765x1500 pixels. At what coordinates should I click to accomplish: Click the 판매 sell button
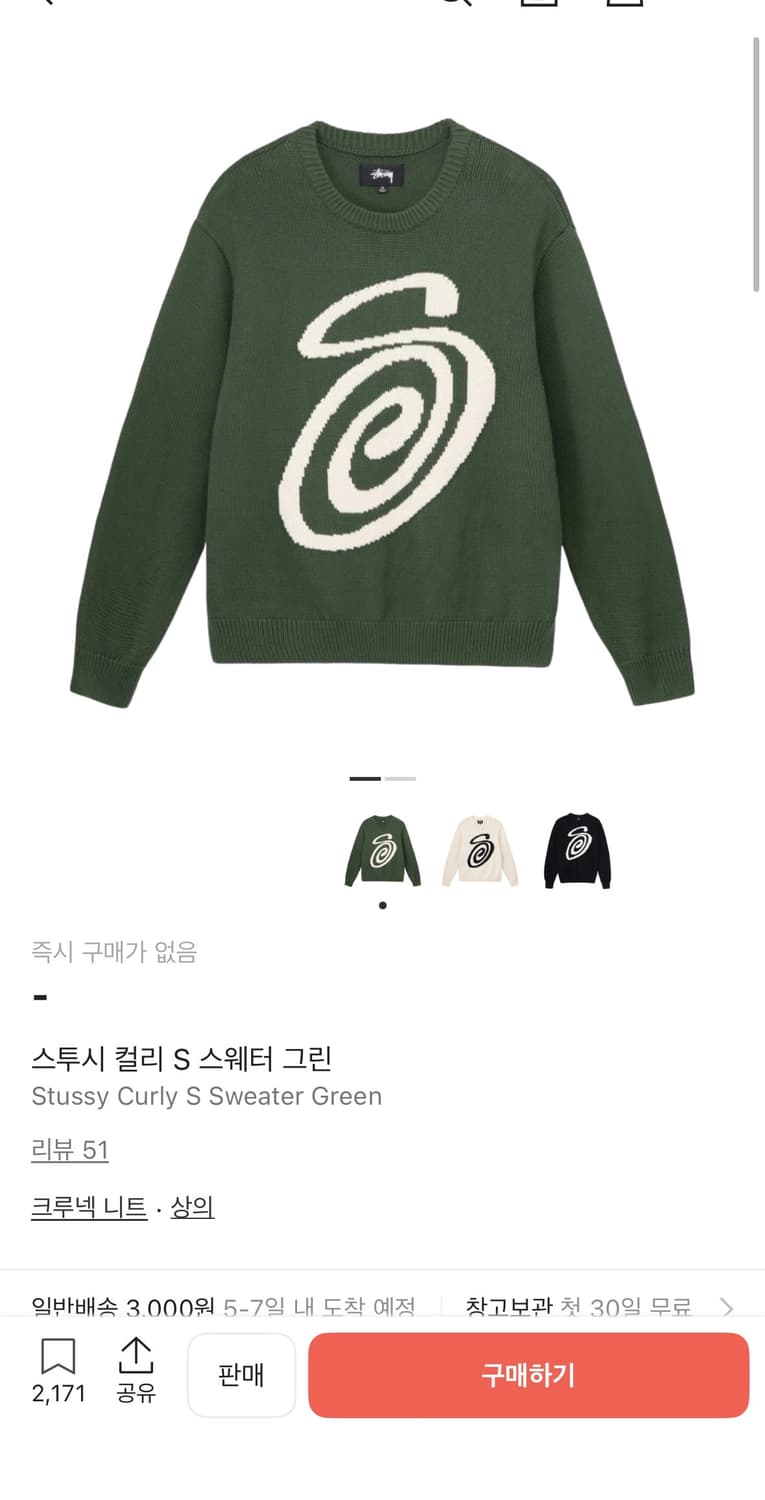[x=241, y=1375]
